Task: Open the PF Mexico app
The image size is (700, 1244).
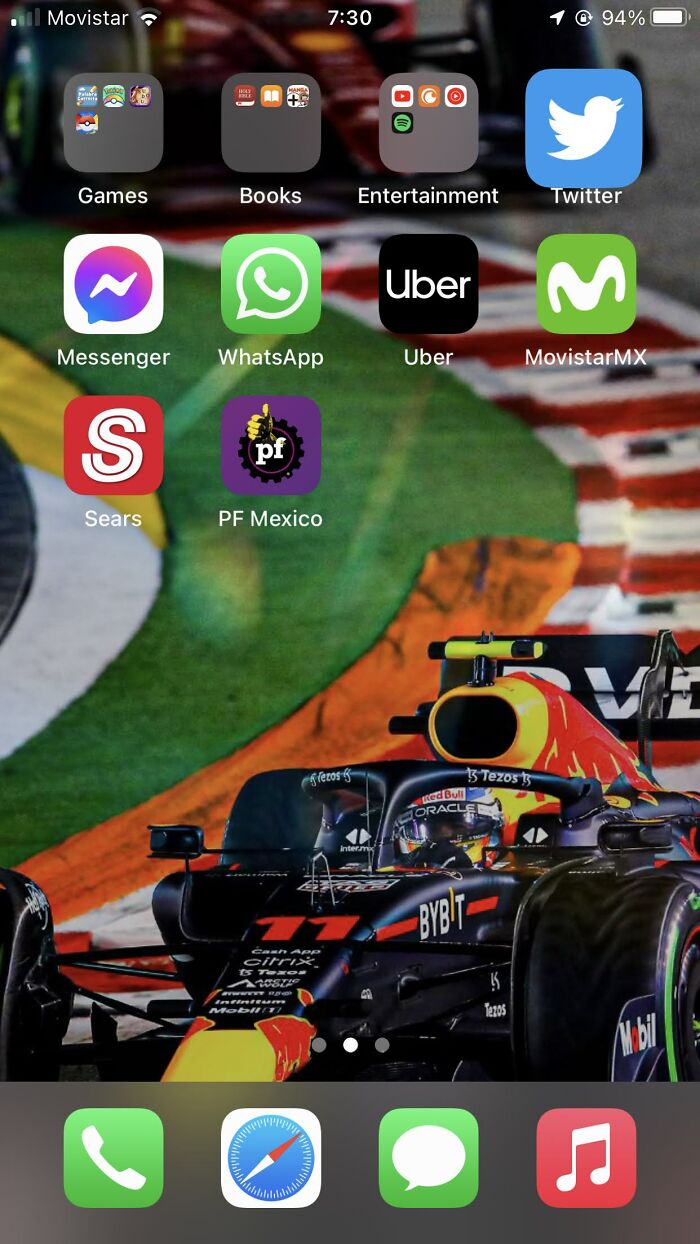Action: 271,446
